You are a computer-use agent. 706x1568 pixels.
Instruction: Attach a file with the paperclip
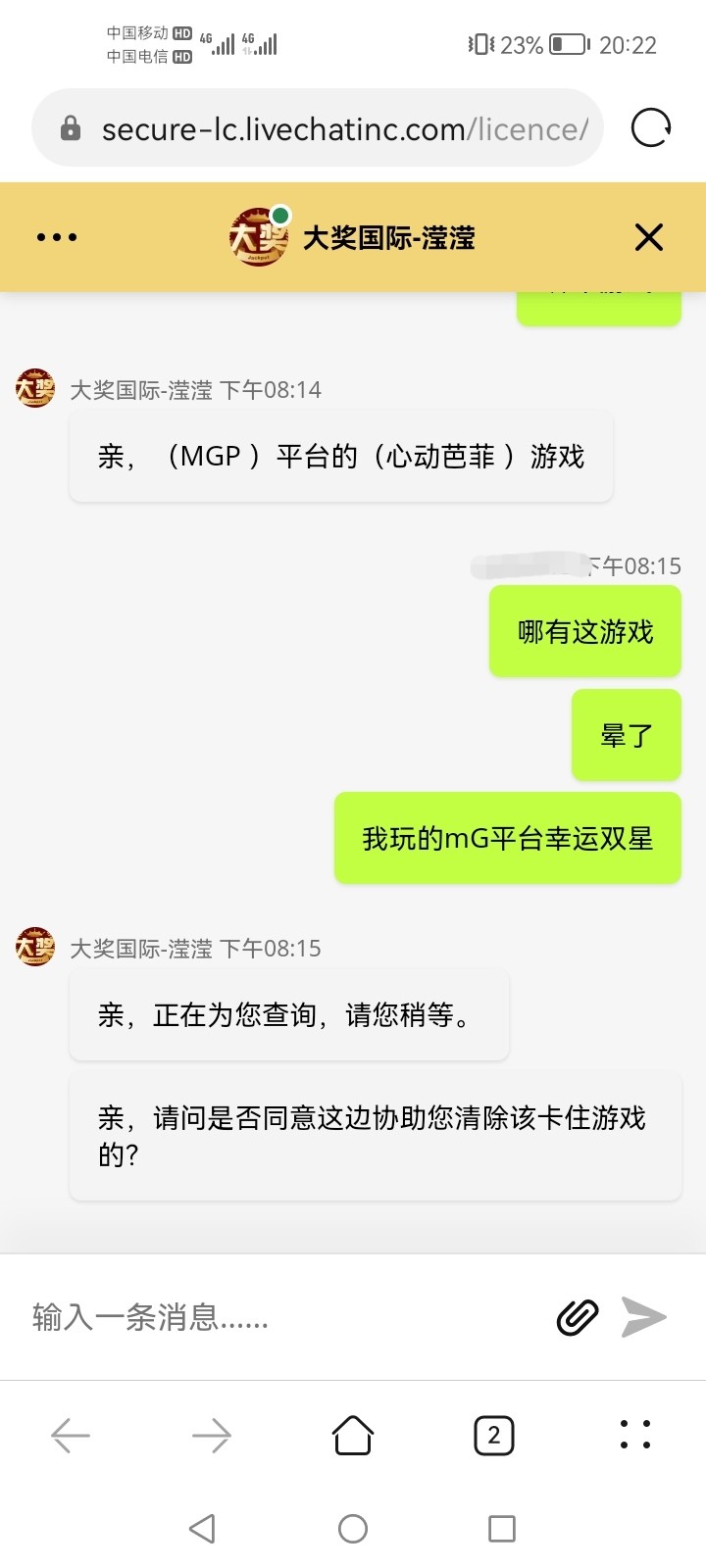point(578,1317)
